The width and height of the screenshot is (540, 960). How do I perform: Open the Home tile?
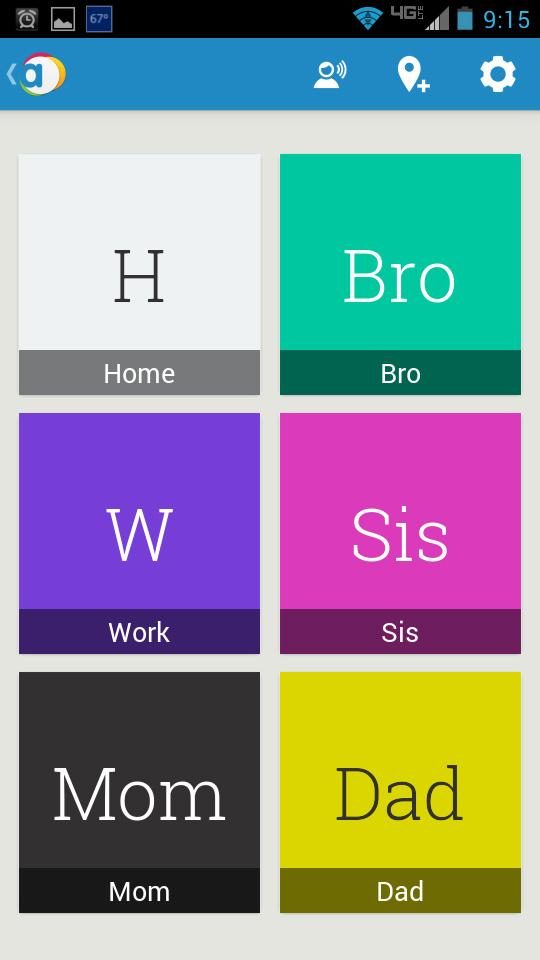[x=140, y=274]
